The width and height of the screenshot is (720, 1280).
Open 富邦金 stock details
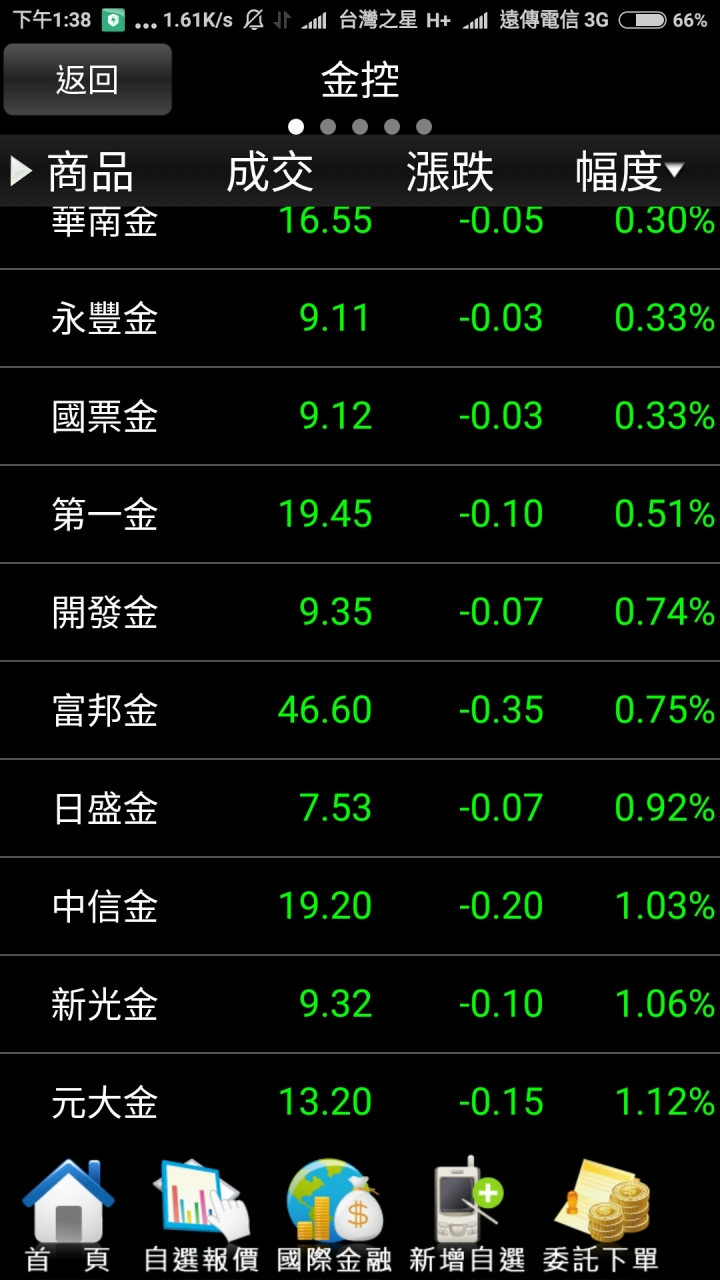(x=105, y=710)
